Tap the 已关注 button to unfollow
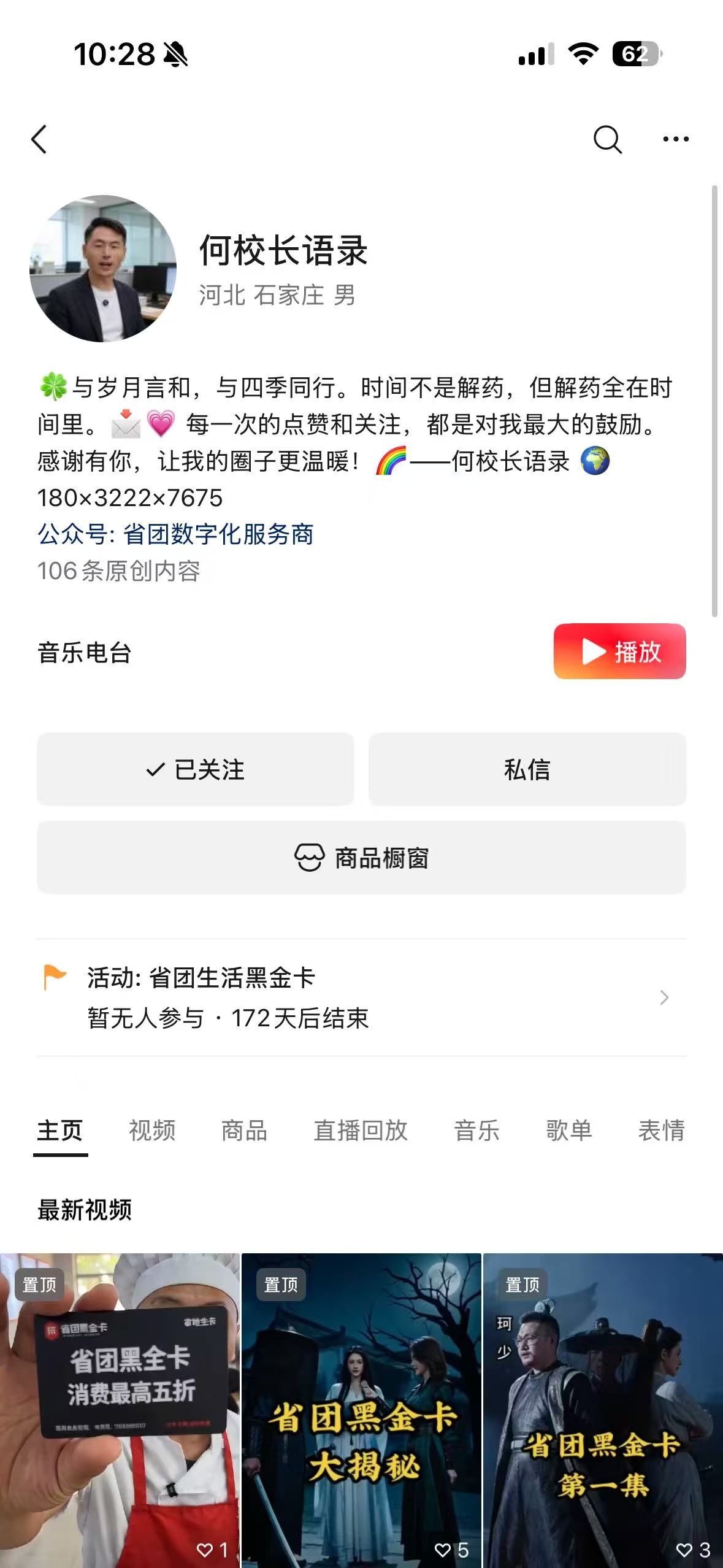The image size is (723, 1568). [x=195, y=769]
